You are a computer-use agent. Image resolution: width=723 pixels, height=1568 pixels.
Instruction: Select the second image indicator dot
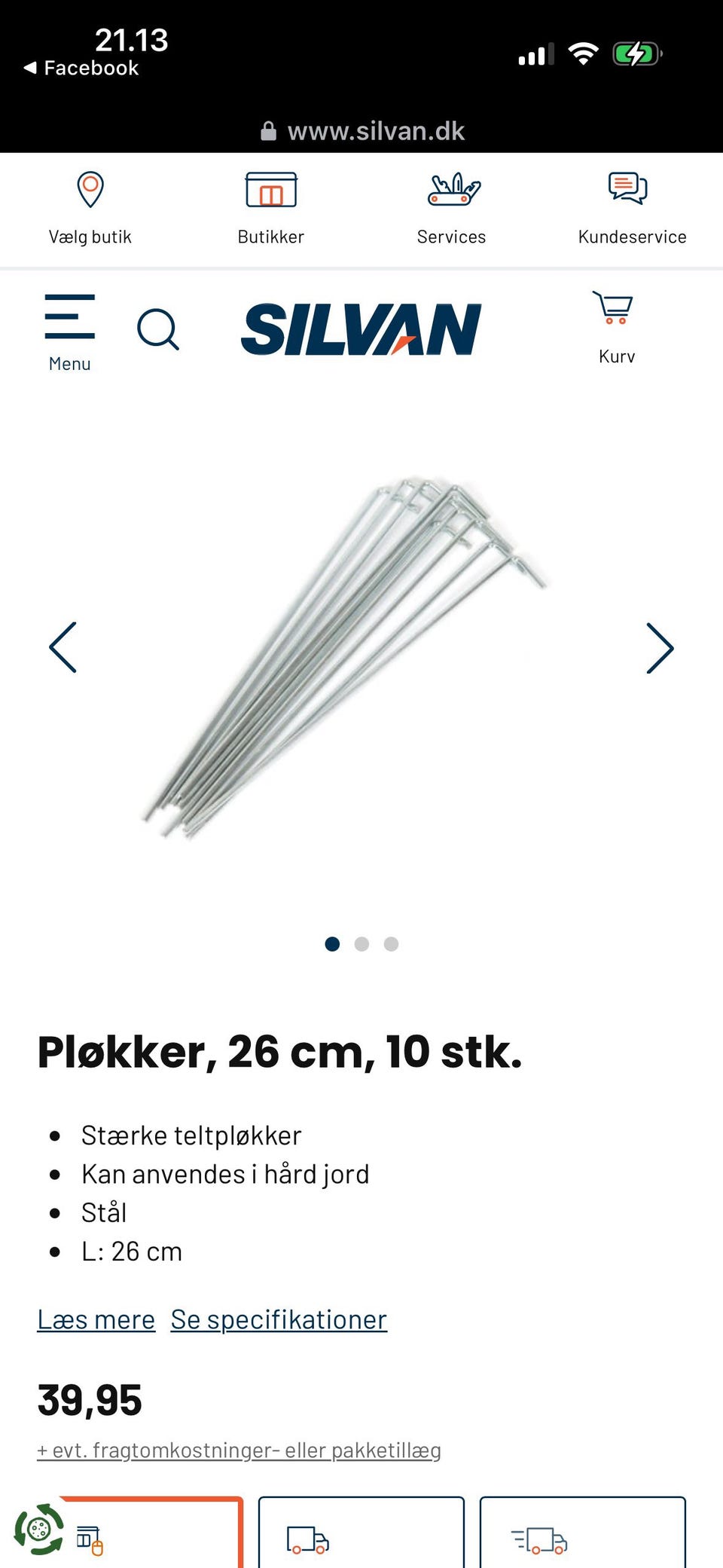tap(361, 943)
